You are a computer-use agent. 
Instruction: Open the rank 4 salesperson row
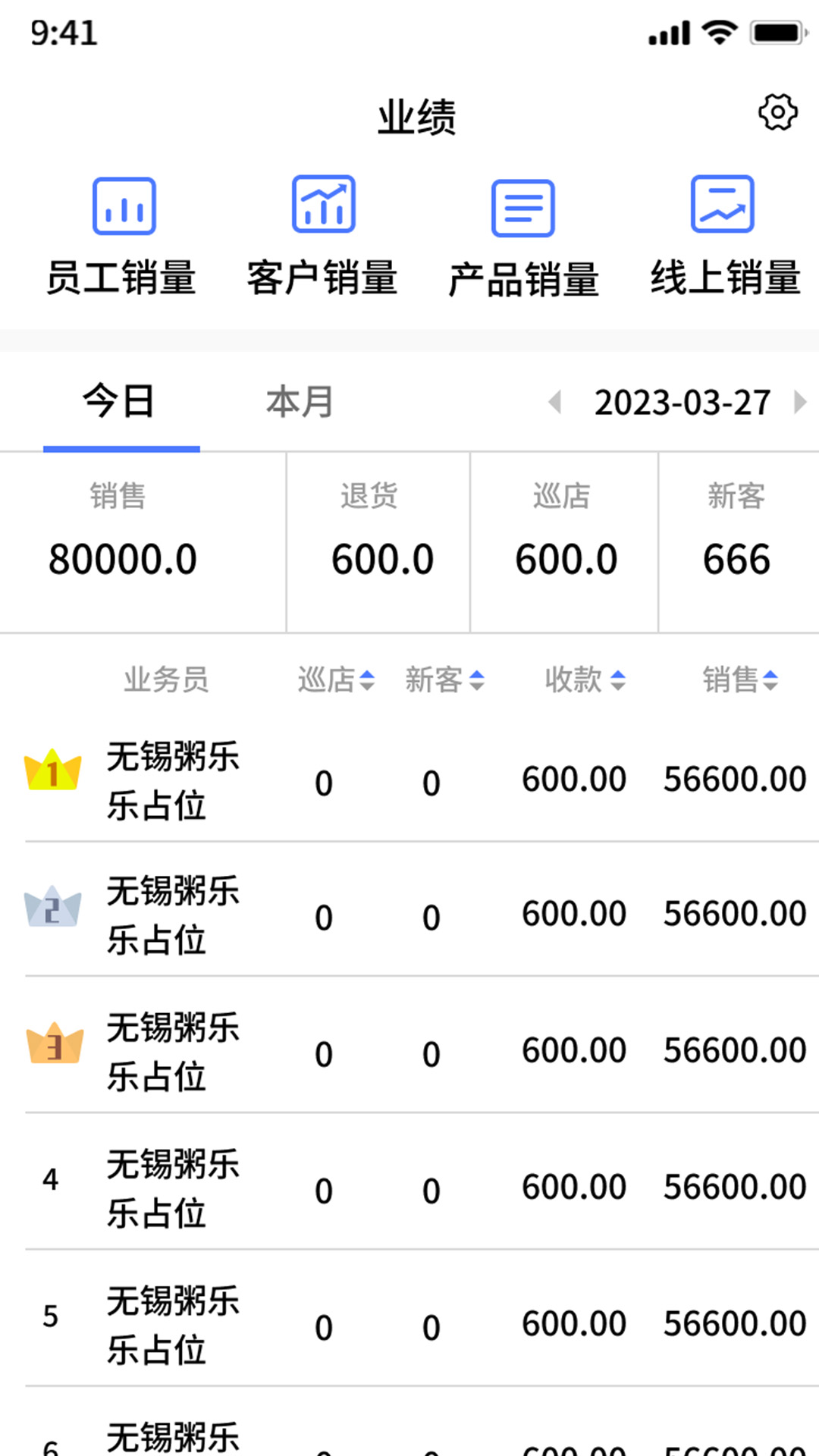409,1188
